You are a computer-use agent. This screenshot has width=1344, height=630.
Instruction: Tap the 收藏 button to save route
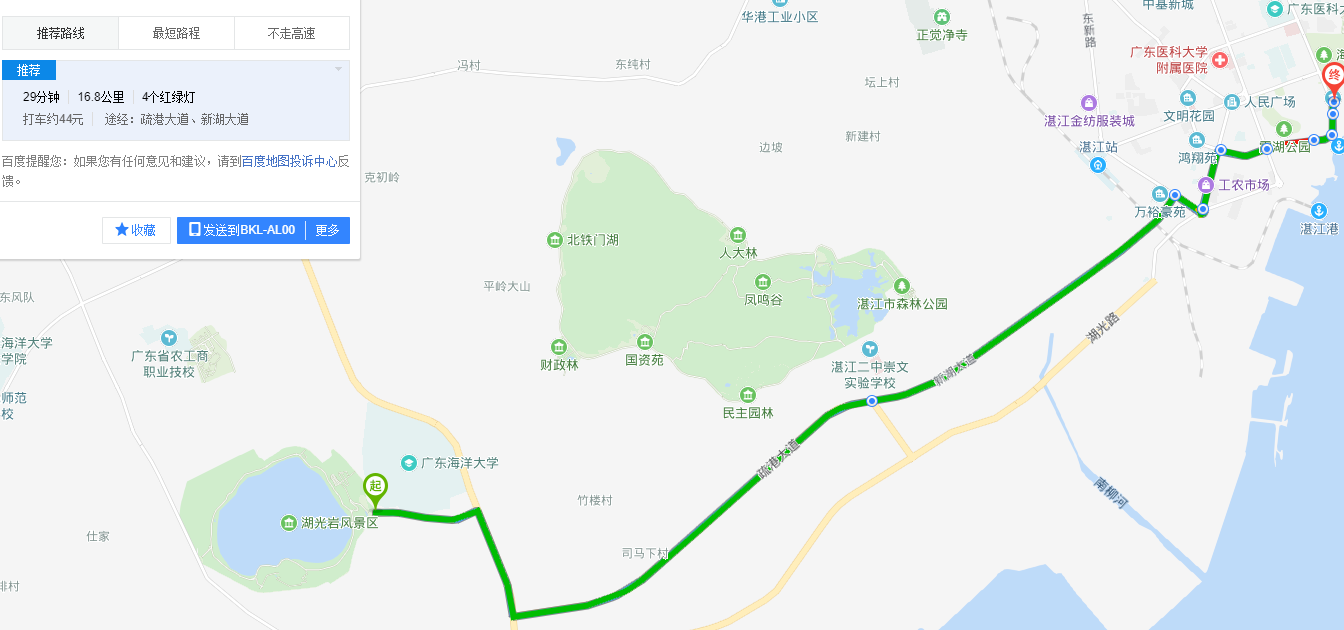tap(136, 230)
